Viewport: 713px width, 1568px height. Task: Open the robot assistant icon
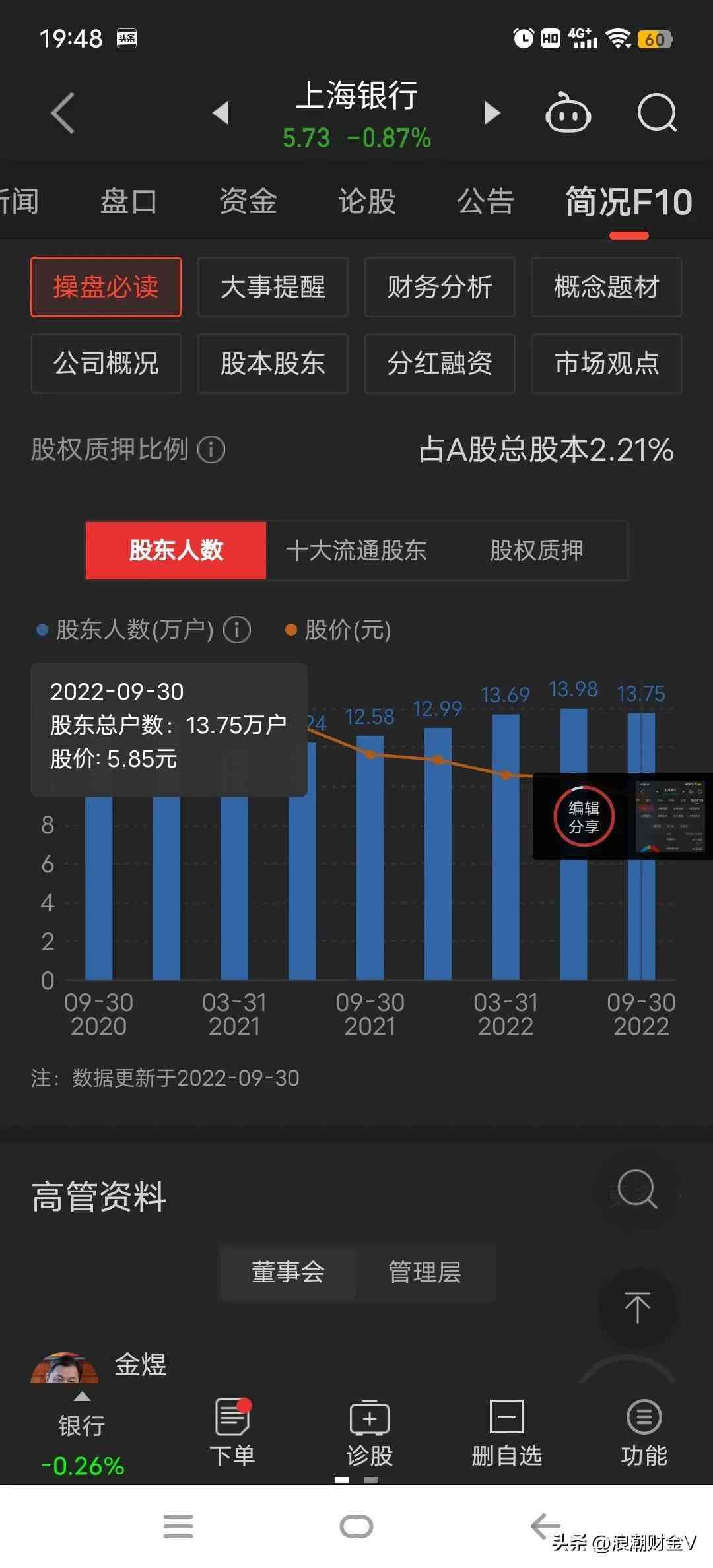pyautogui.click(x=568, y=114)
